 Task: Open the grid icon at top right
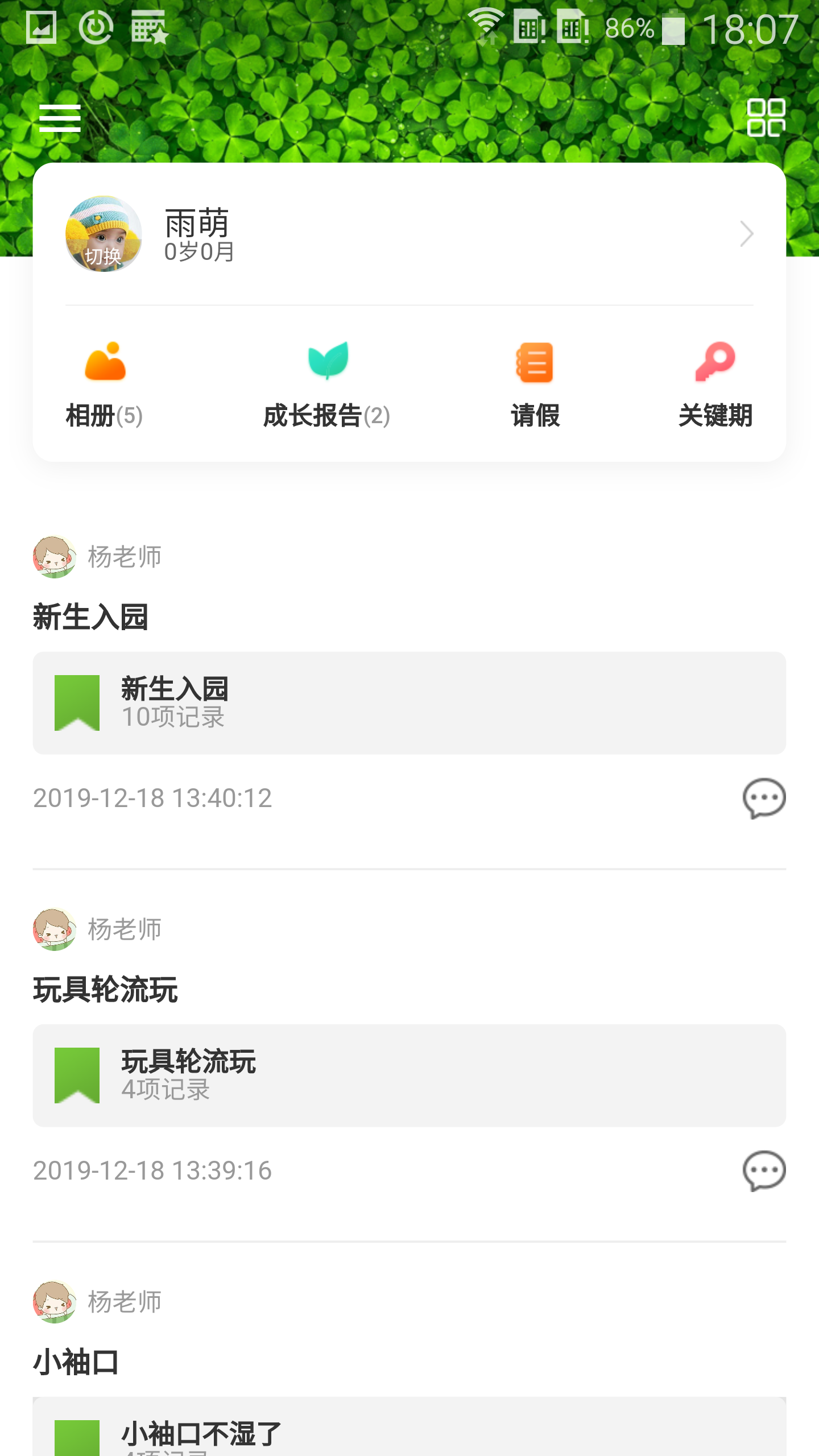click(x=766, y=118)
